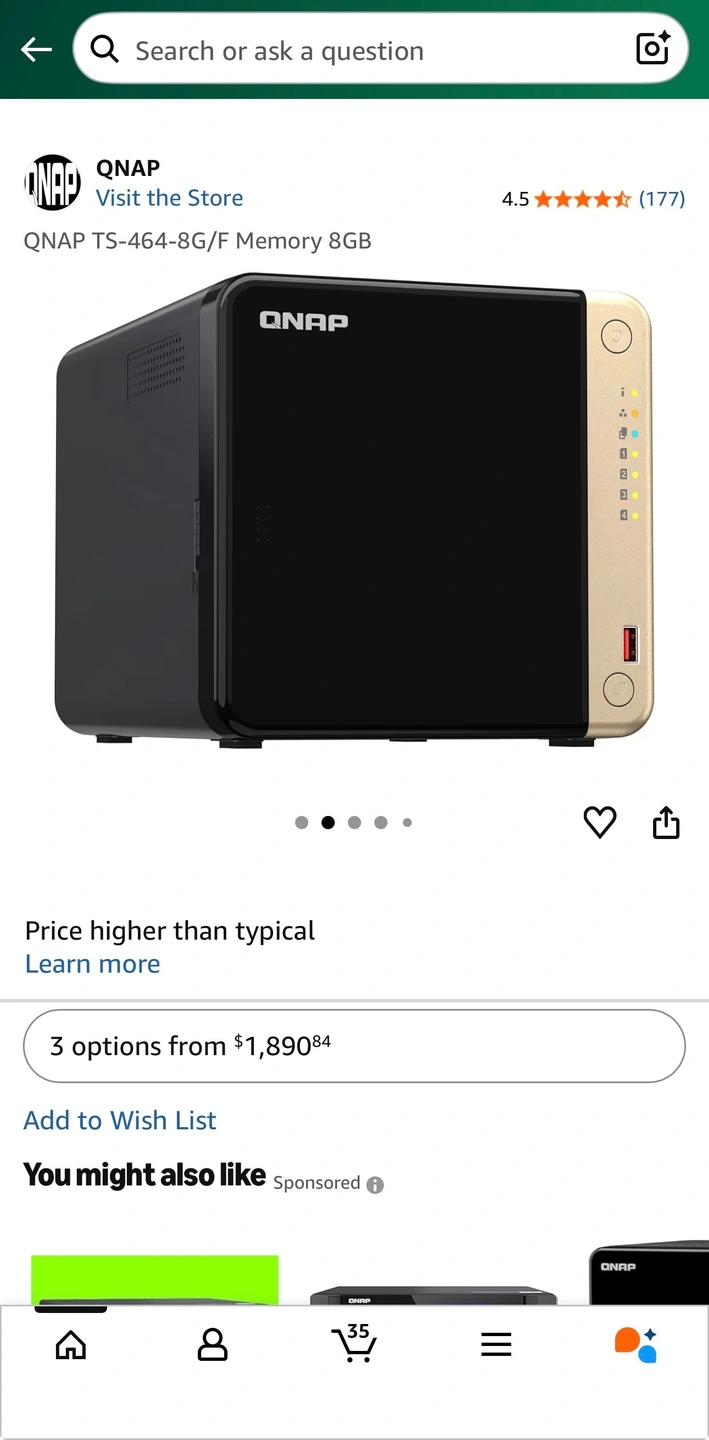Tap the search or ask a question field
709x1440 pixels.
coord(360,50)
